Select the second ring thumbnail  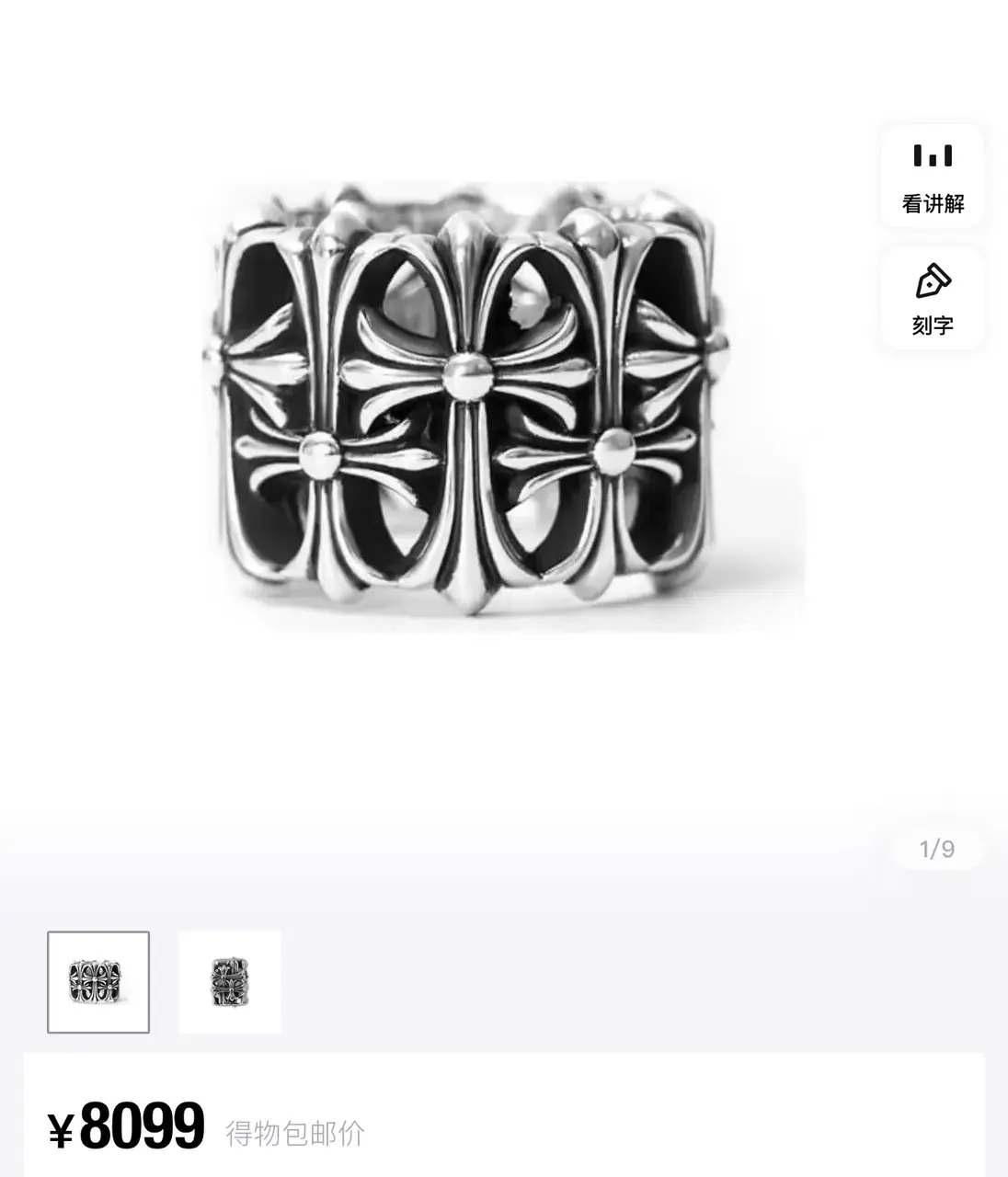pos(229,981)
